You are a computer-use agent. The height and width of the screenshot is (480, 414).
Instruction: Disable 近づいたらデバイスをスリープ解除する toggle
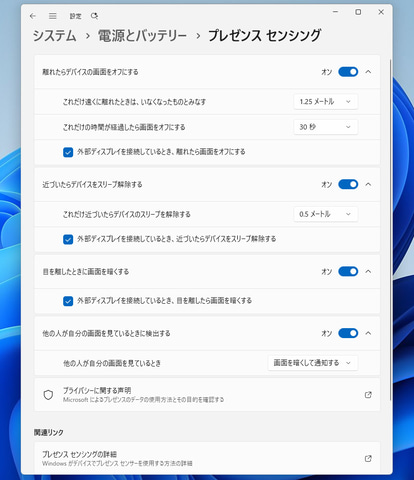348,184
